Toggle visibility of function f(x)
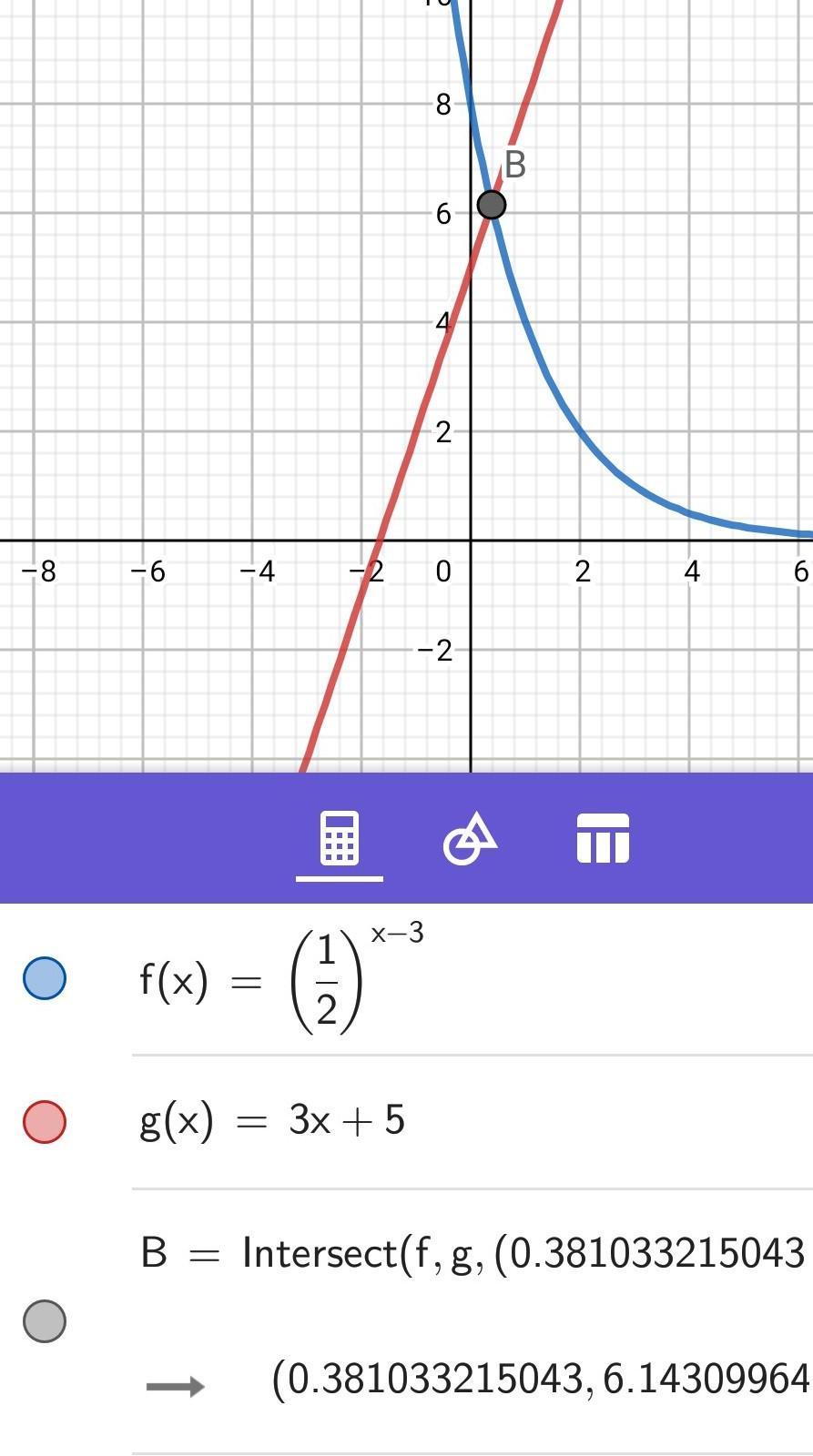Screen dimensions: 813x1456 (44, 978)
